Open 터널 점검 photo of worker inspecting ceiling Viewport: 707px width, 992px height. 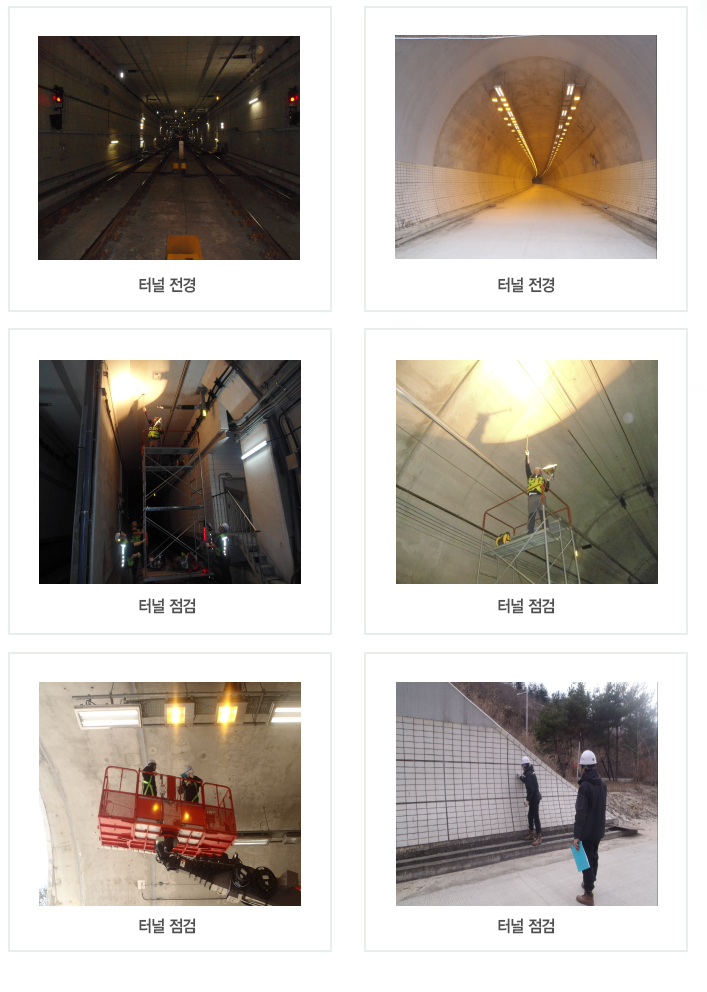(526, 472)
